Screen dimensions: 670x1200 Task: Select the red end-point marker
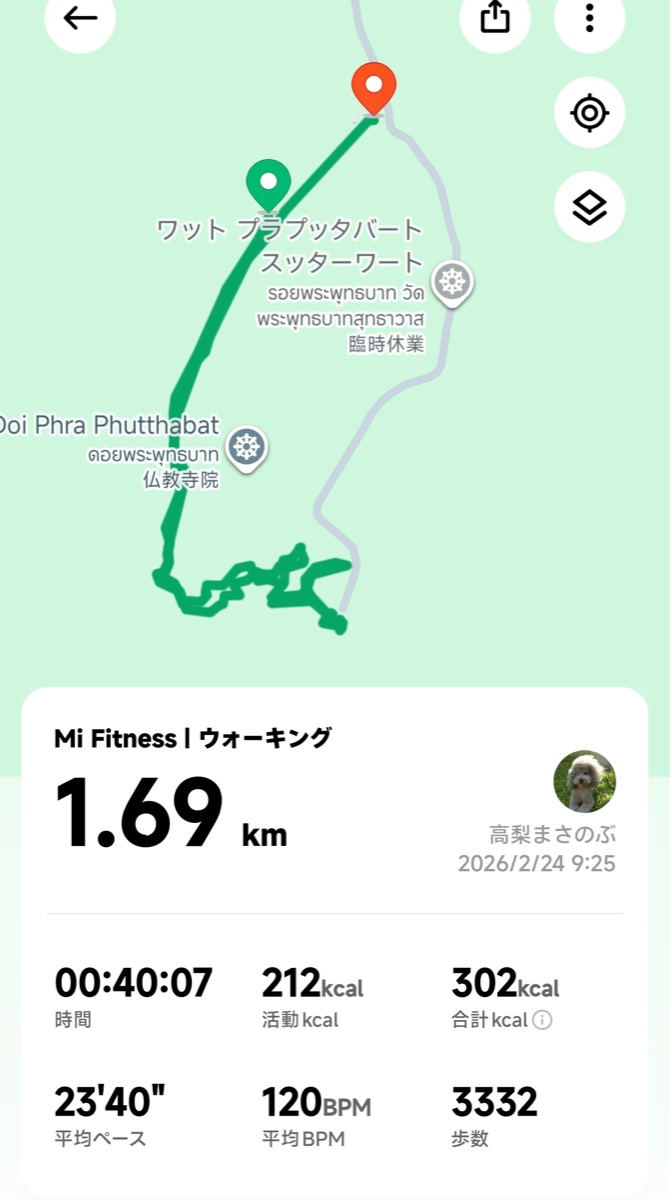[374, 88]
